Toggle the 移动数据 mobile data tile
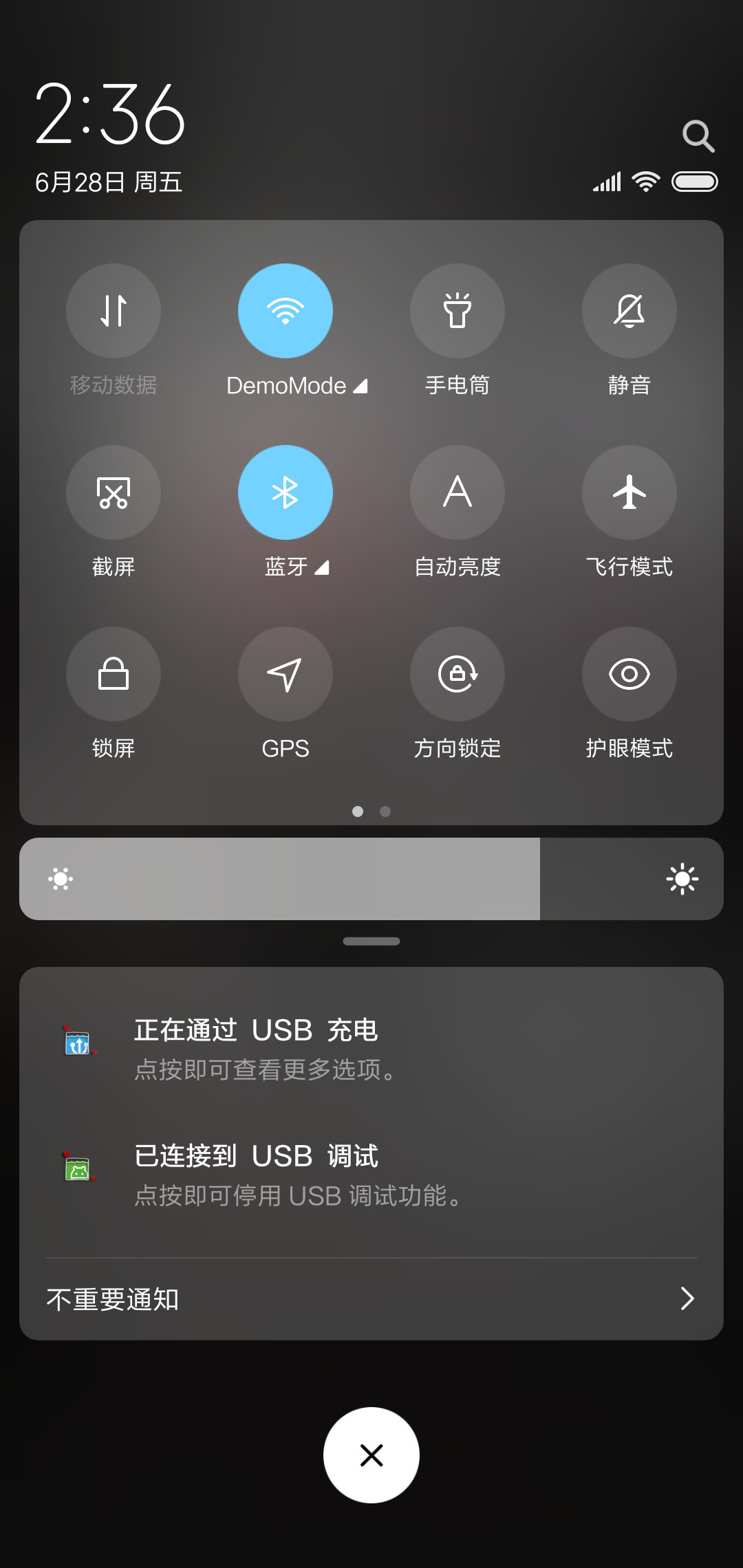Image resolution: width=743 pixels, height=1568 pixels. [114, 311]
